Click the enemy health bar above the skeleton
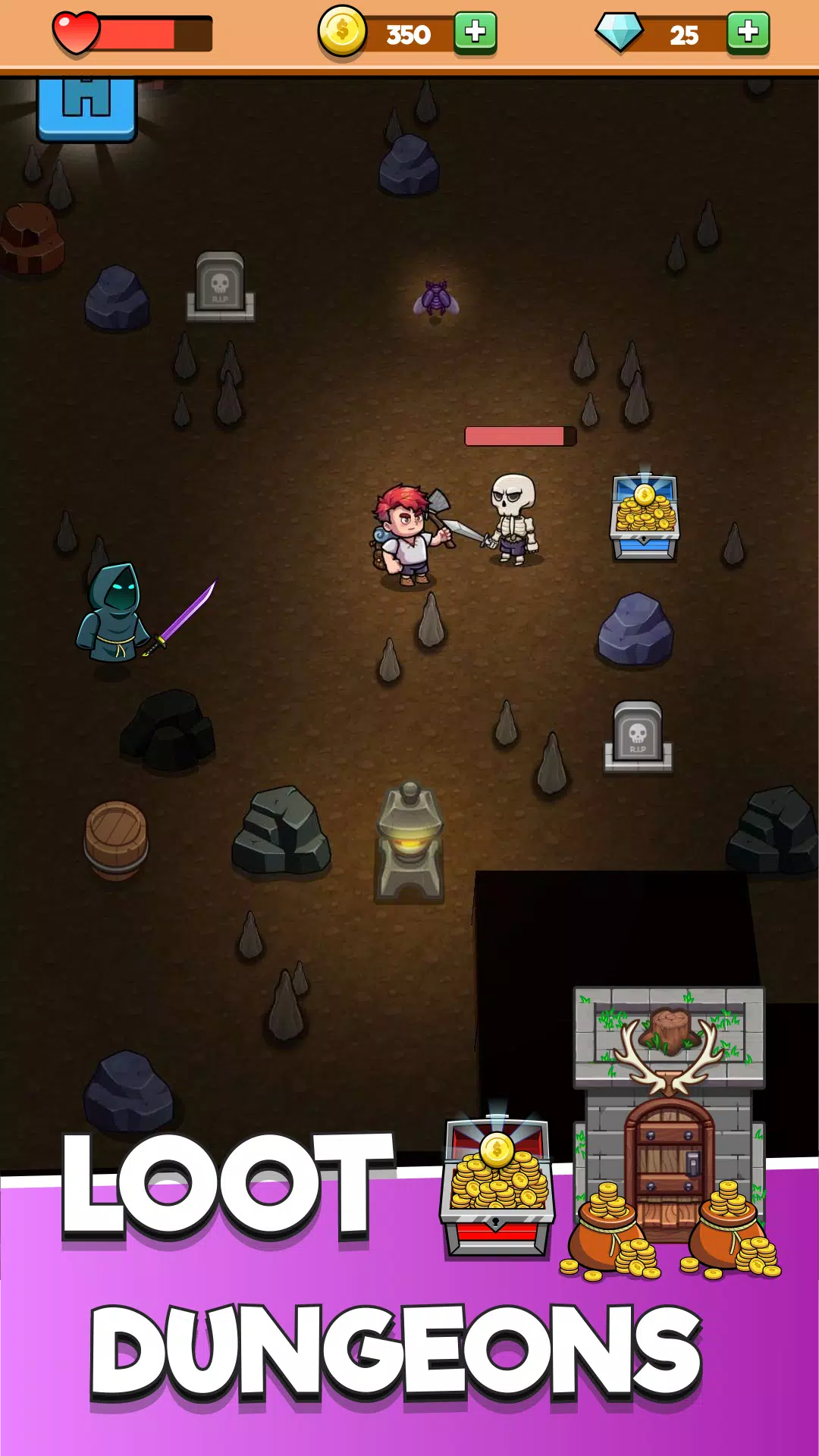The width and height of the screenshot is (819, 1456). coord(520,436)
